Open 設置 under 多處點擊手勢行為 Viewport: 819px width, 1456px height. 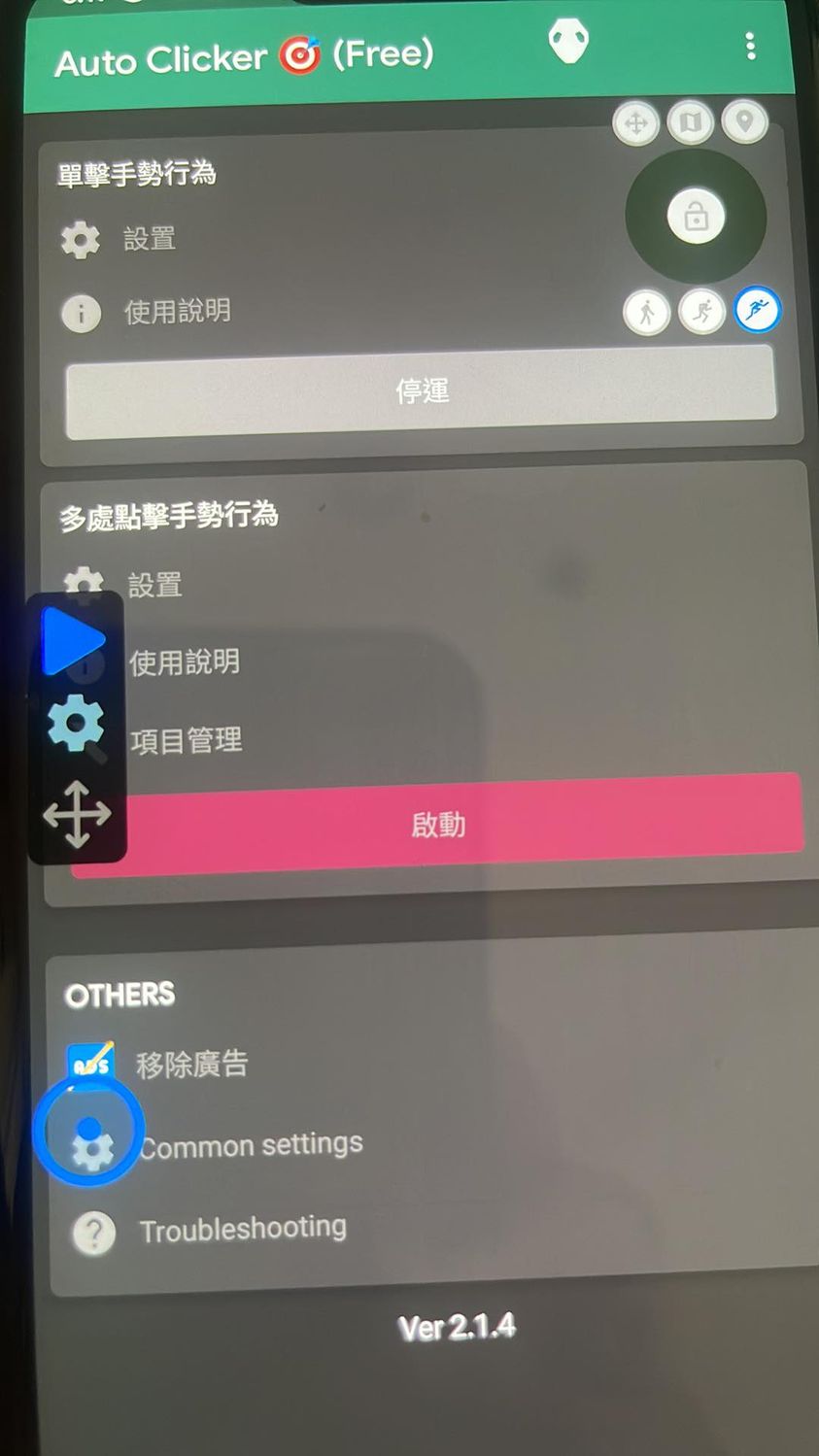154,585
